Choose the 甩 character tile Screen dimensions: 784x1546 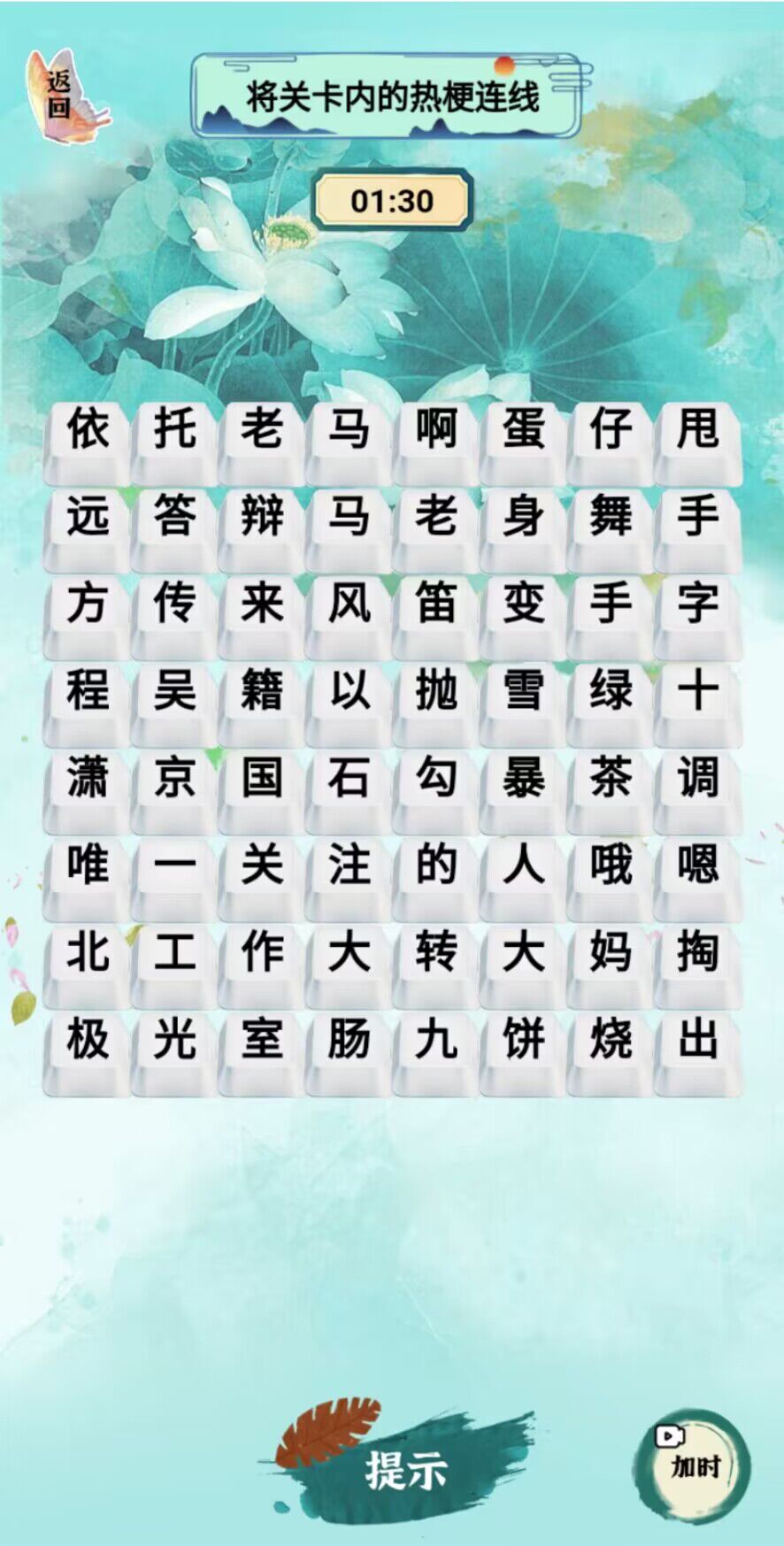(x=698, y=431)
